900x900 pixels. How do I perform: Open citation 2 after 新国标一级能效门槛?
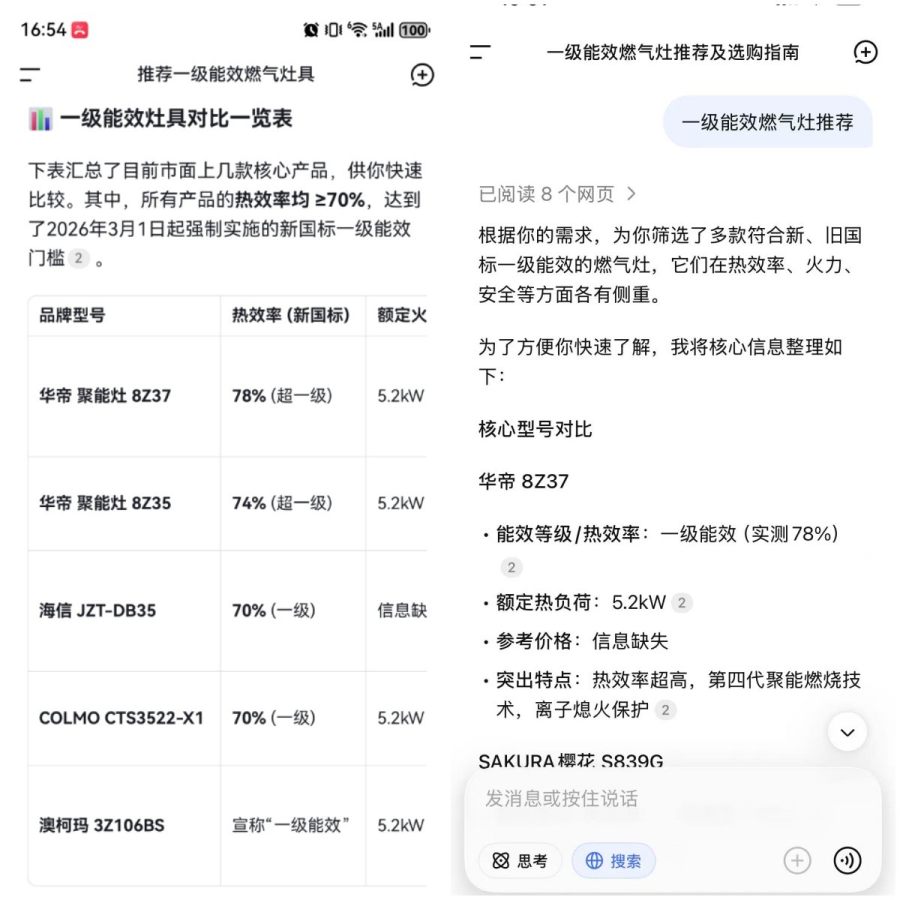pyautogui.click(x=79, y=258)
